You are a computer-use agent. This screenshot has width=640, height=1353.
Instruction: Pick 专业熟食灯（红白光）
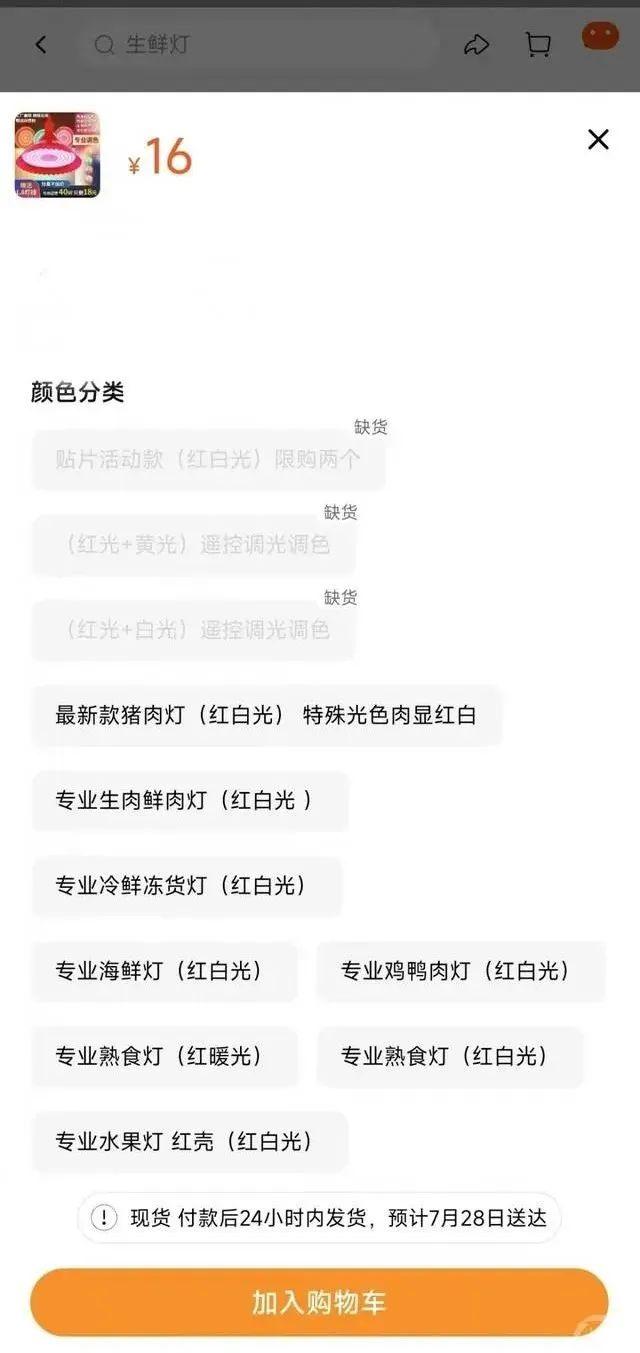pyautogui.click(x=450, y=1056)
